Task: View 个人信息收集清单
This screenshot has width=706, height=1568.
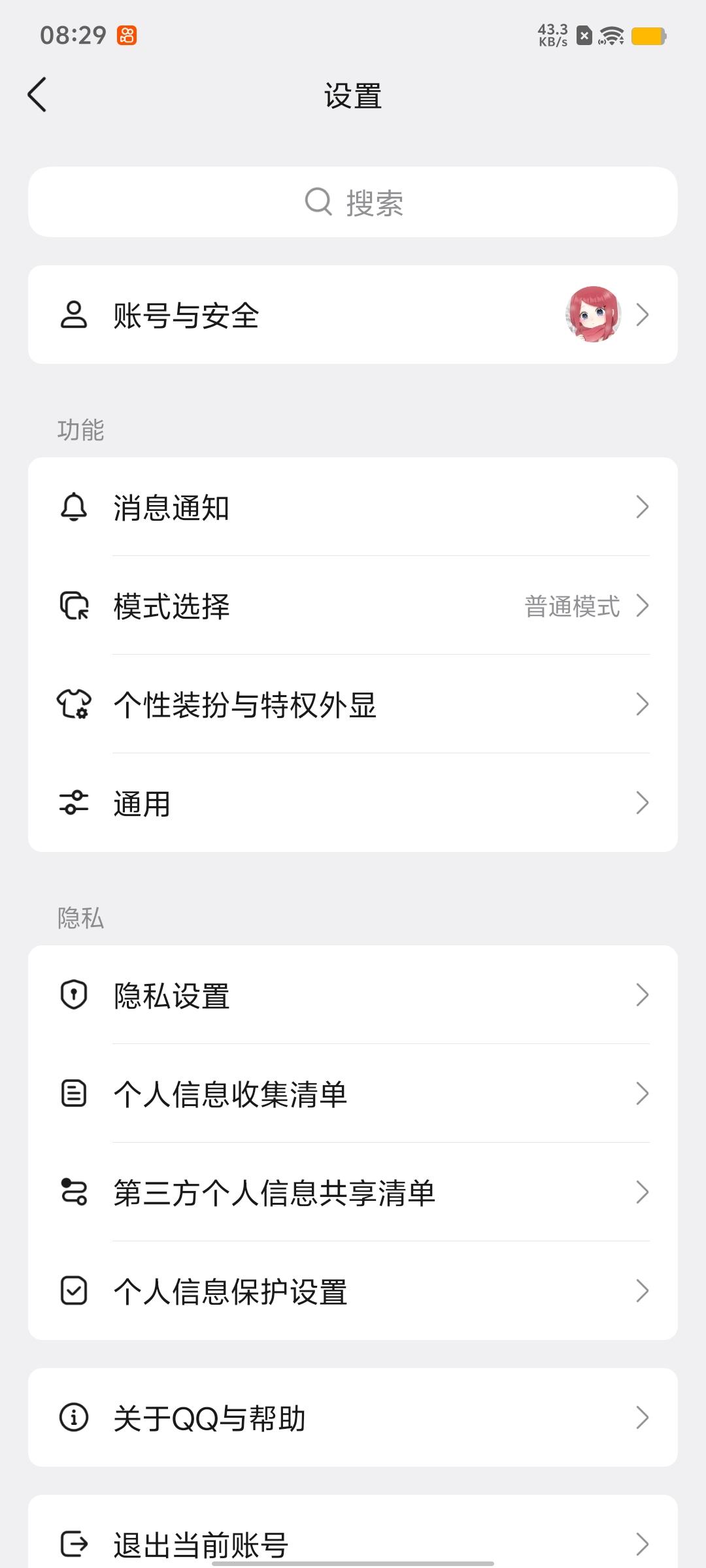Action: click(x=353, y=1094)
